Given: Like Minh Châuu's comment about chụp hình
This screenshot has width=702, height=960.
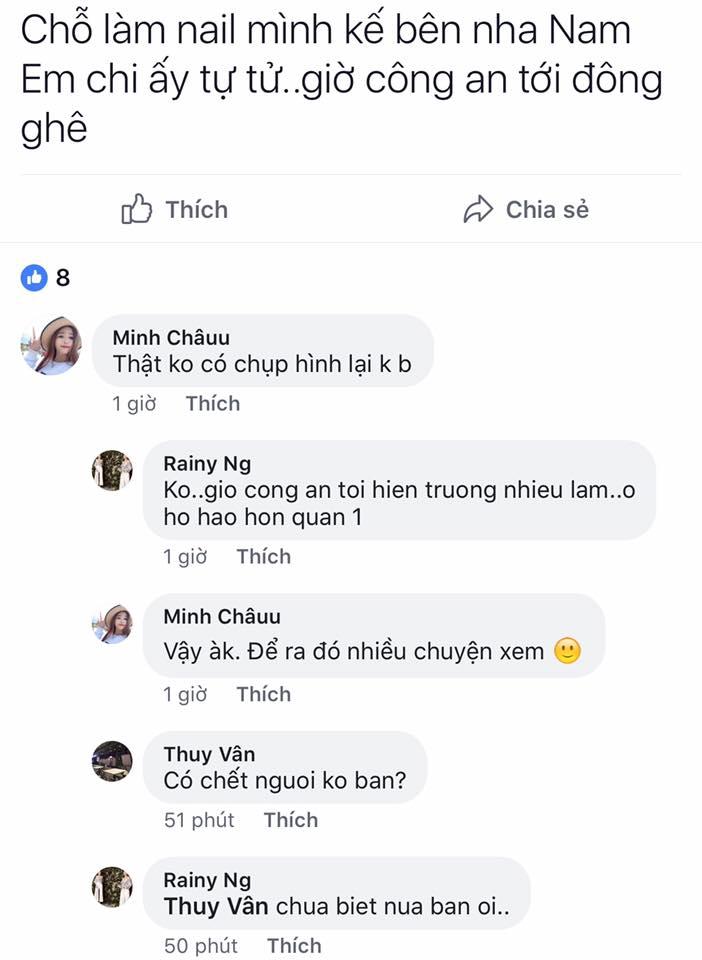Looking at the screenshot, I should tap(212, 404).
